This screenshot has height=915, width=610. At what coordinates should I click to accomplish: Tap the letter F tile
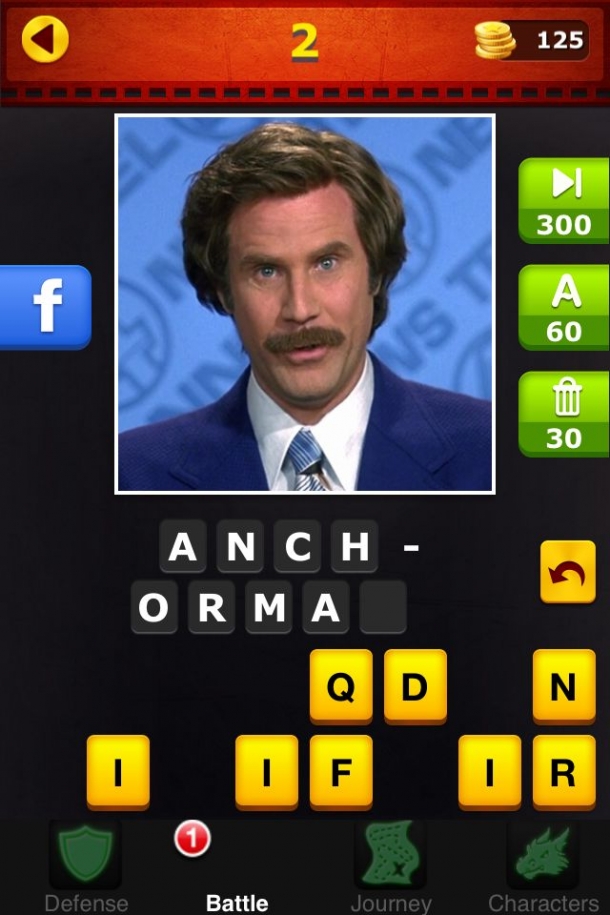[x=341, y=771]
